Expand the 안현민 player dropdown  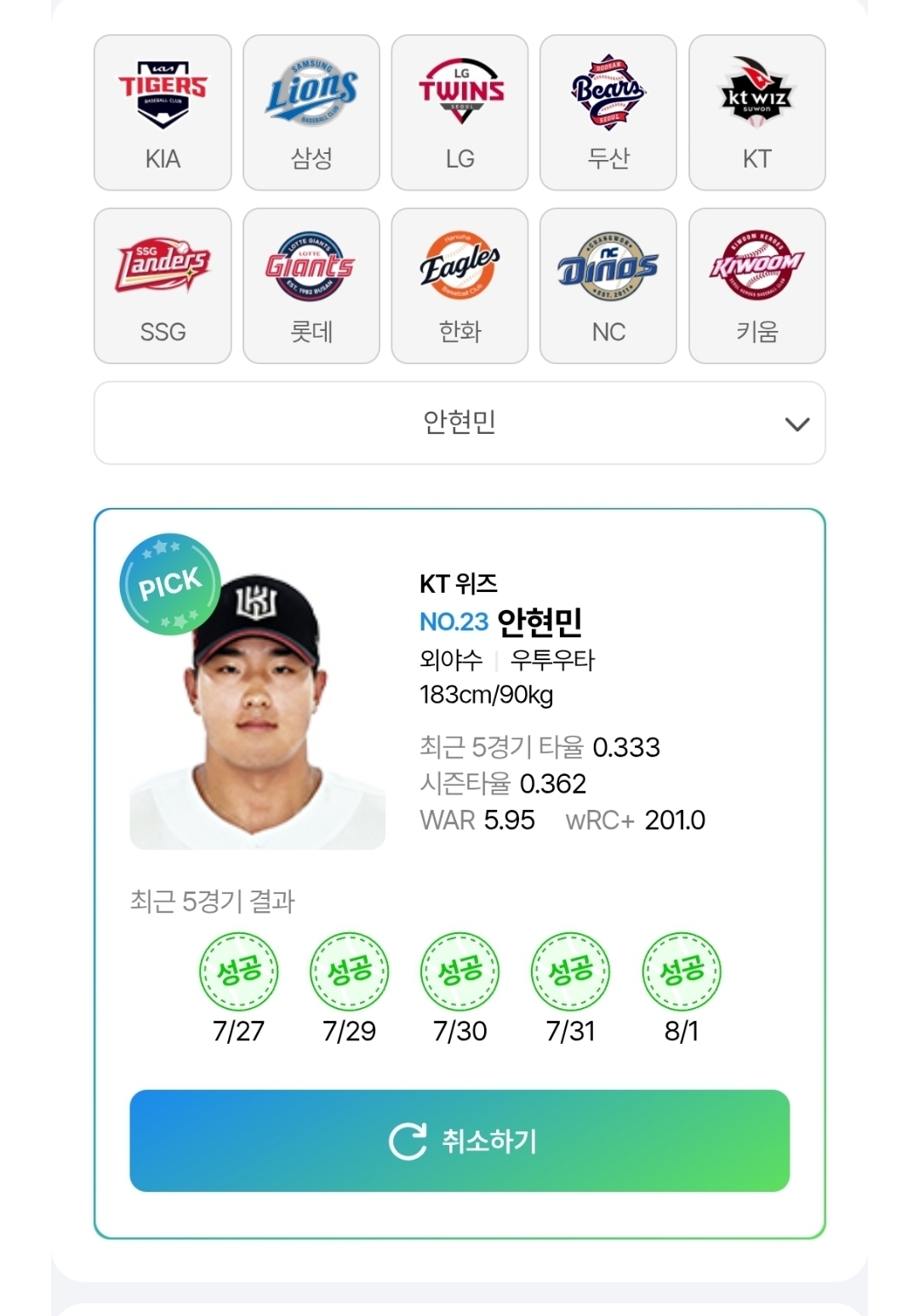(x=459, y=423)
